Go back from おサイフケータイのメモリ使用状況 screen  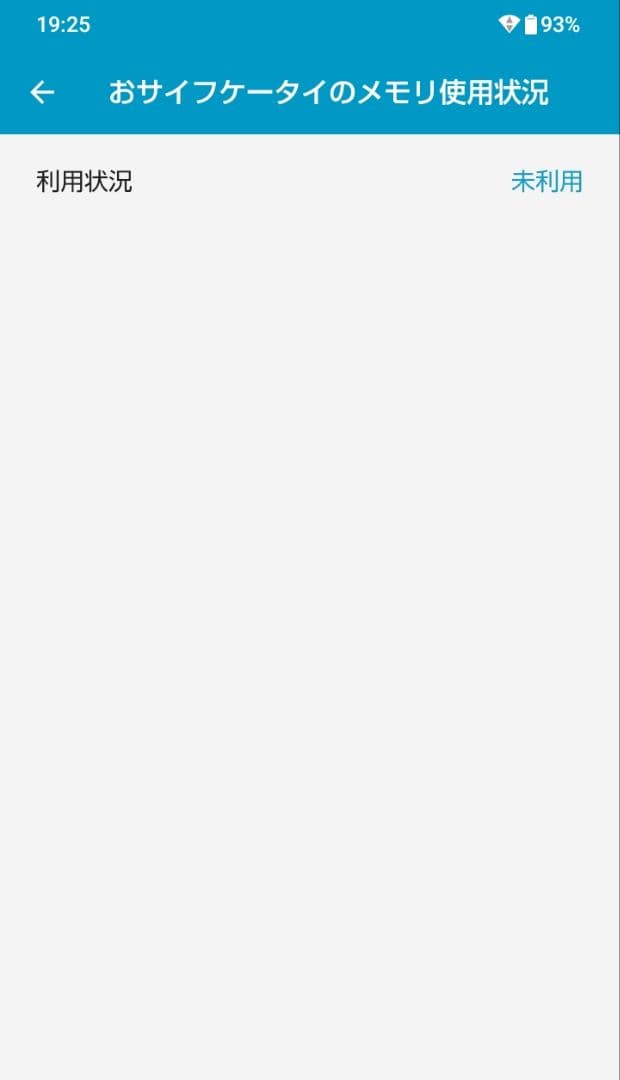click(42, 93)
